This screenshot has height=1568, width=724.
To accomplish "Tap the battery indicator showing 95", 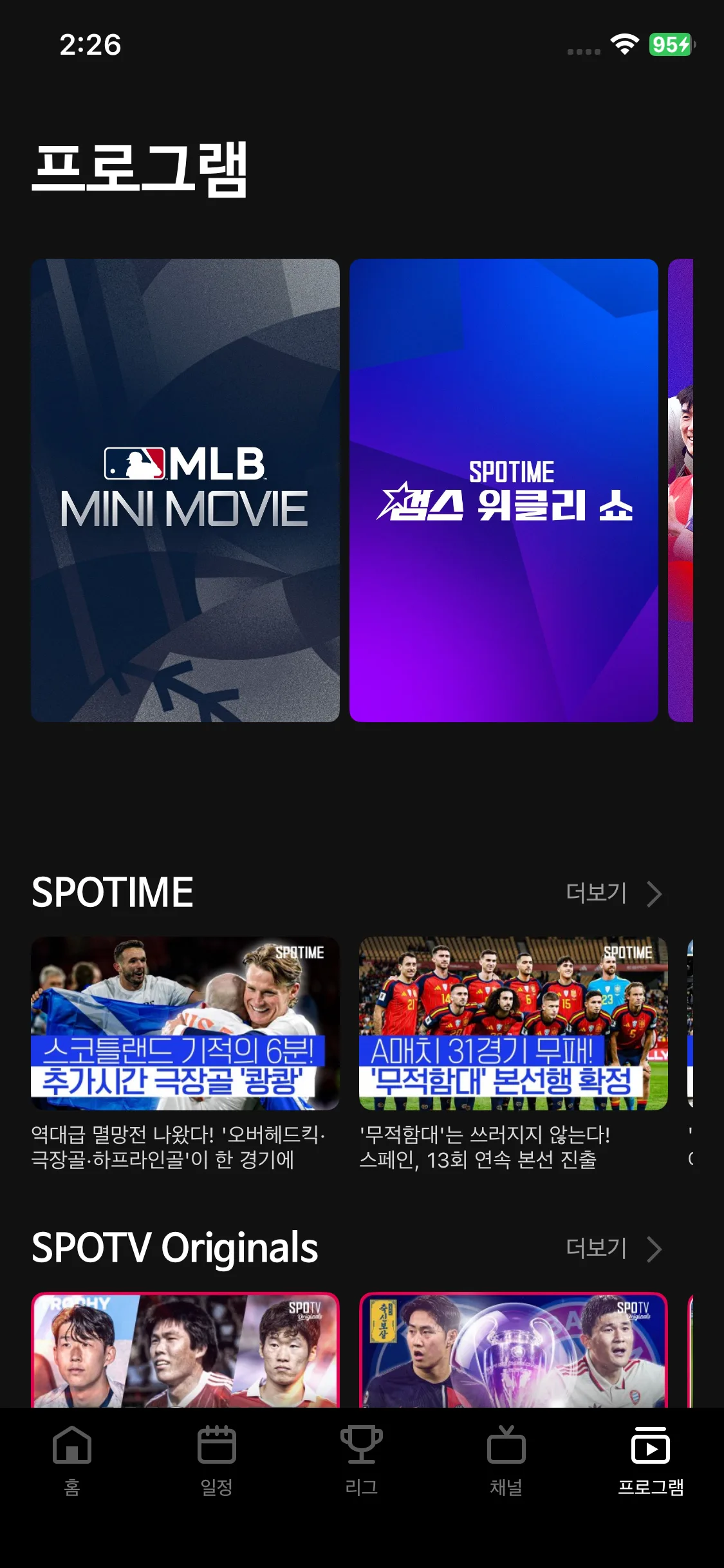I will [669, 45].
